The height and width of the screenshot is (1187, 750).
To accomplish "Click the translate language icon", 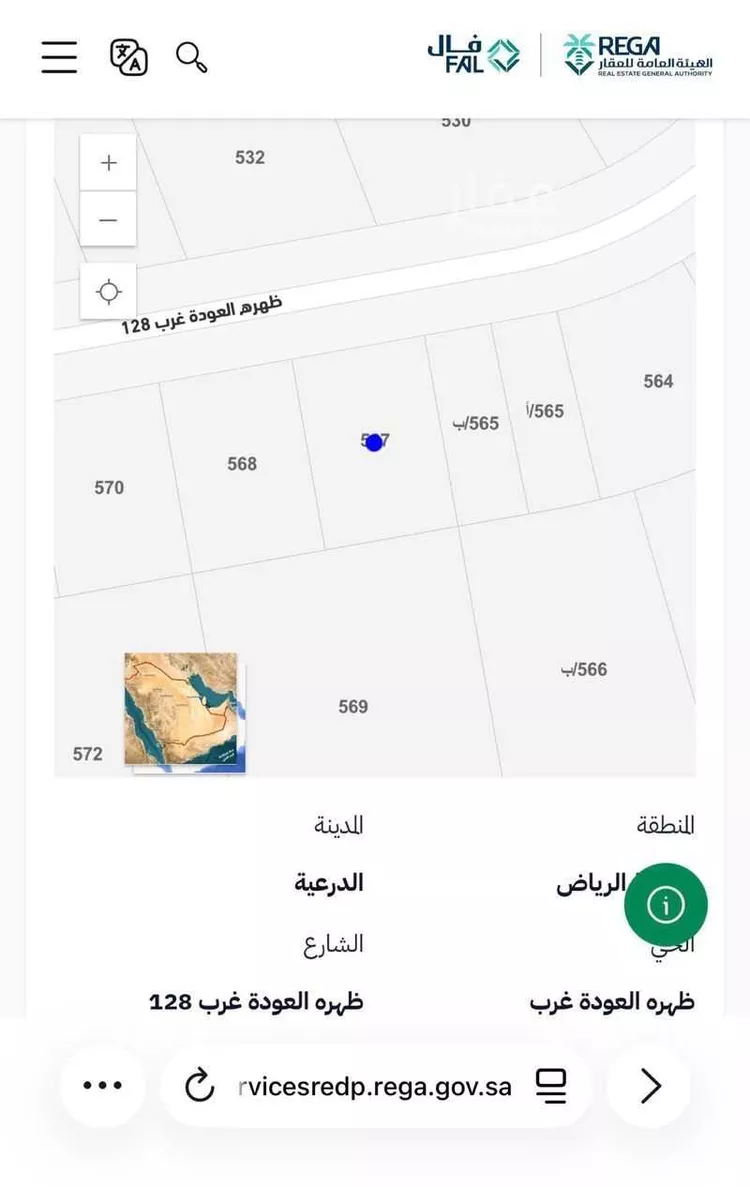I will 130,57.
